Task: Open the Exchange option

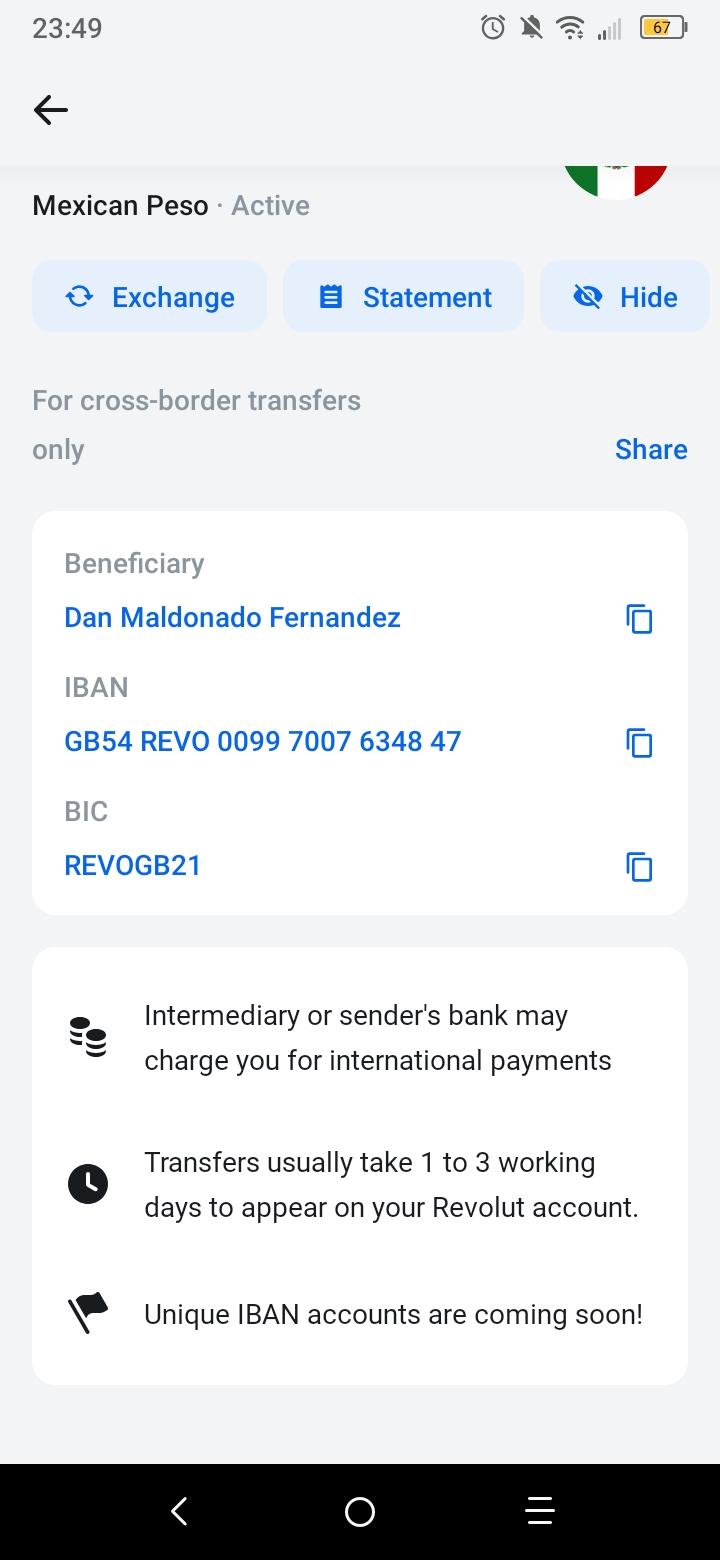Action: (150, 297)
